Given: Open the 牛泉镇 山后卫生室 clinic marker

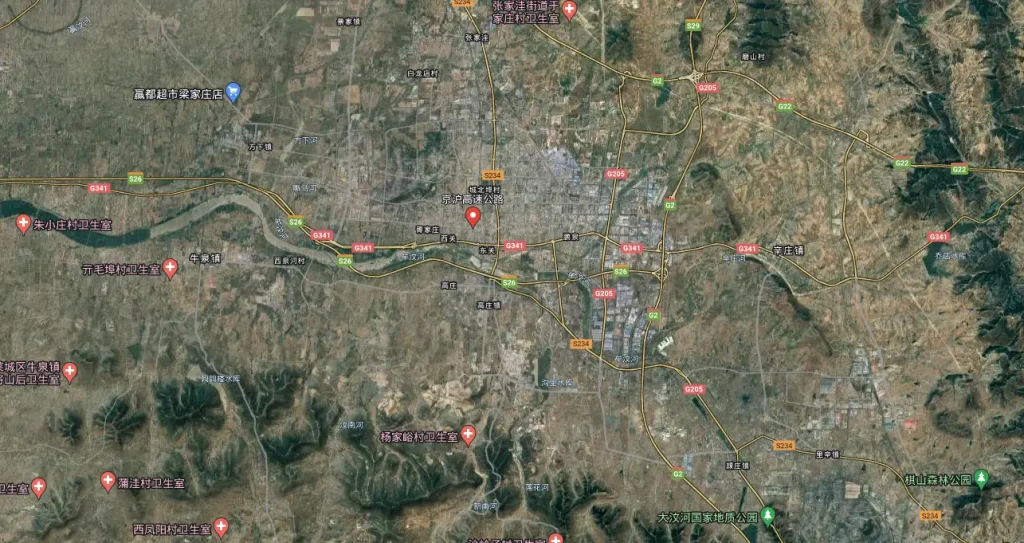Looking at the screenshot, I should 70,372.
